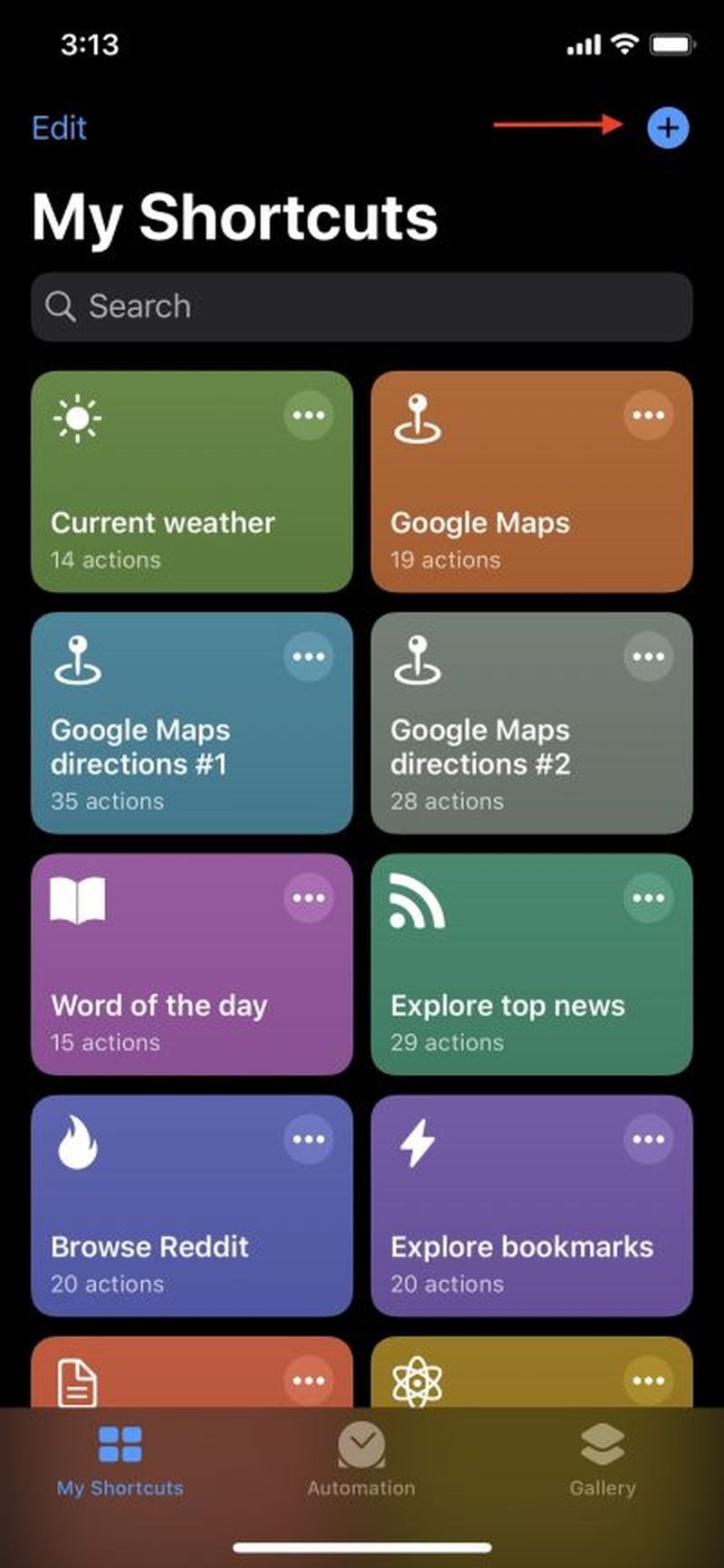Image resolution: width=724 pixels, height=1568 pixels.
Task: Open options for Google Maps directions #1
Action: click(x=309, y=656)
